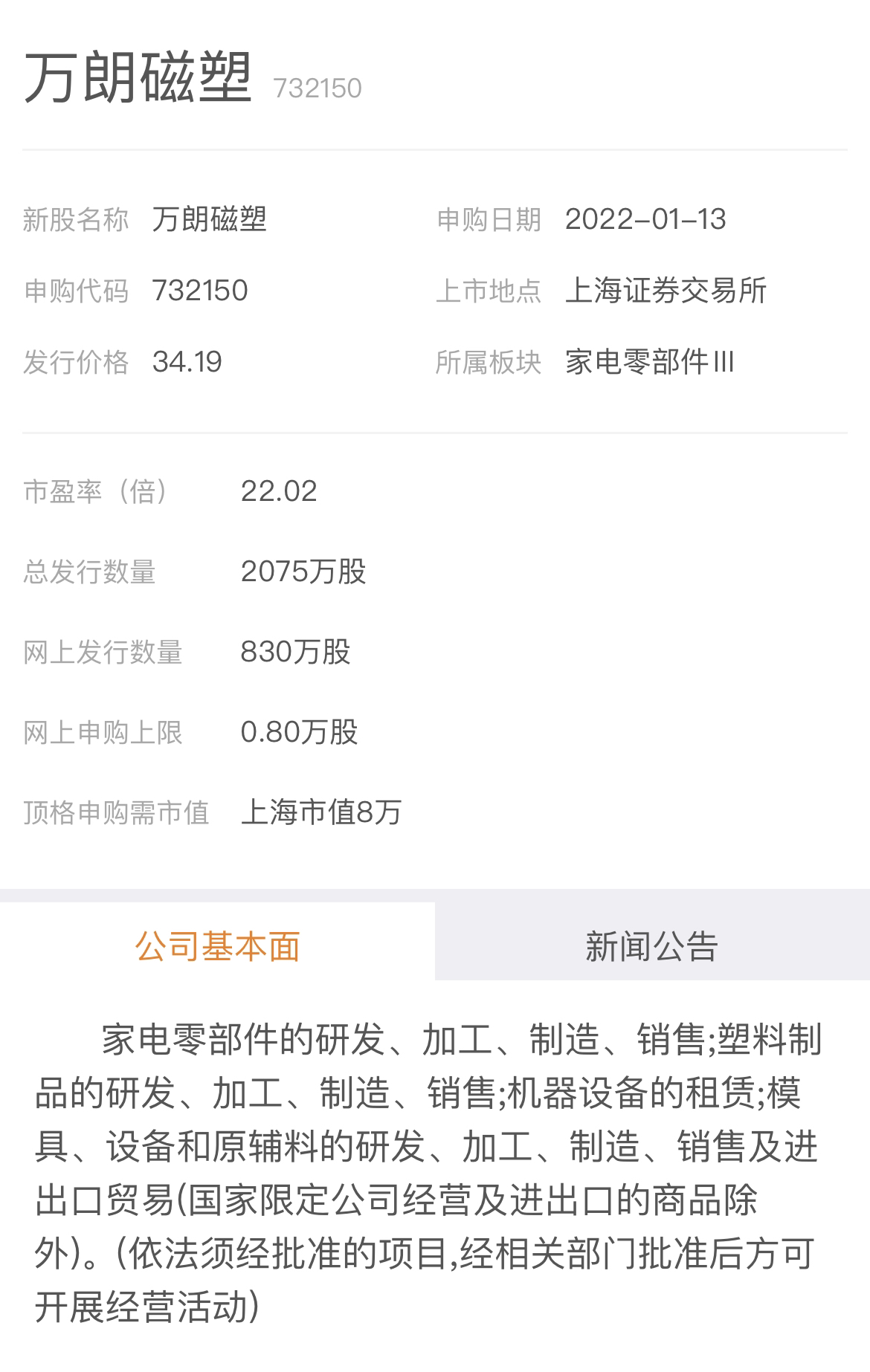Viewport: 870px width, 1372px height.
Task: Select the 公司基本面 tab
Action: [217, 945]
